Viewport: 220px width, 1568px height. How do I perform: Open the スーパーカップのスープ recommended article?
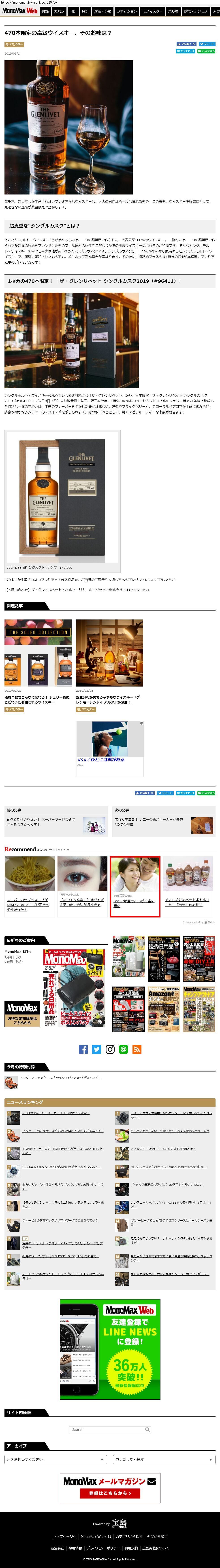click(x=28, y=904)
